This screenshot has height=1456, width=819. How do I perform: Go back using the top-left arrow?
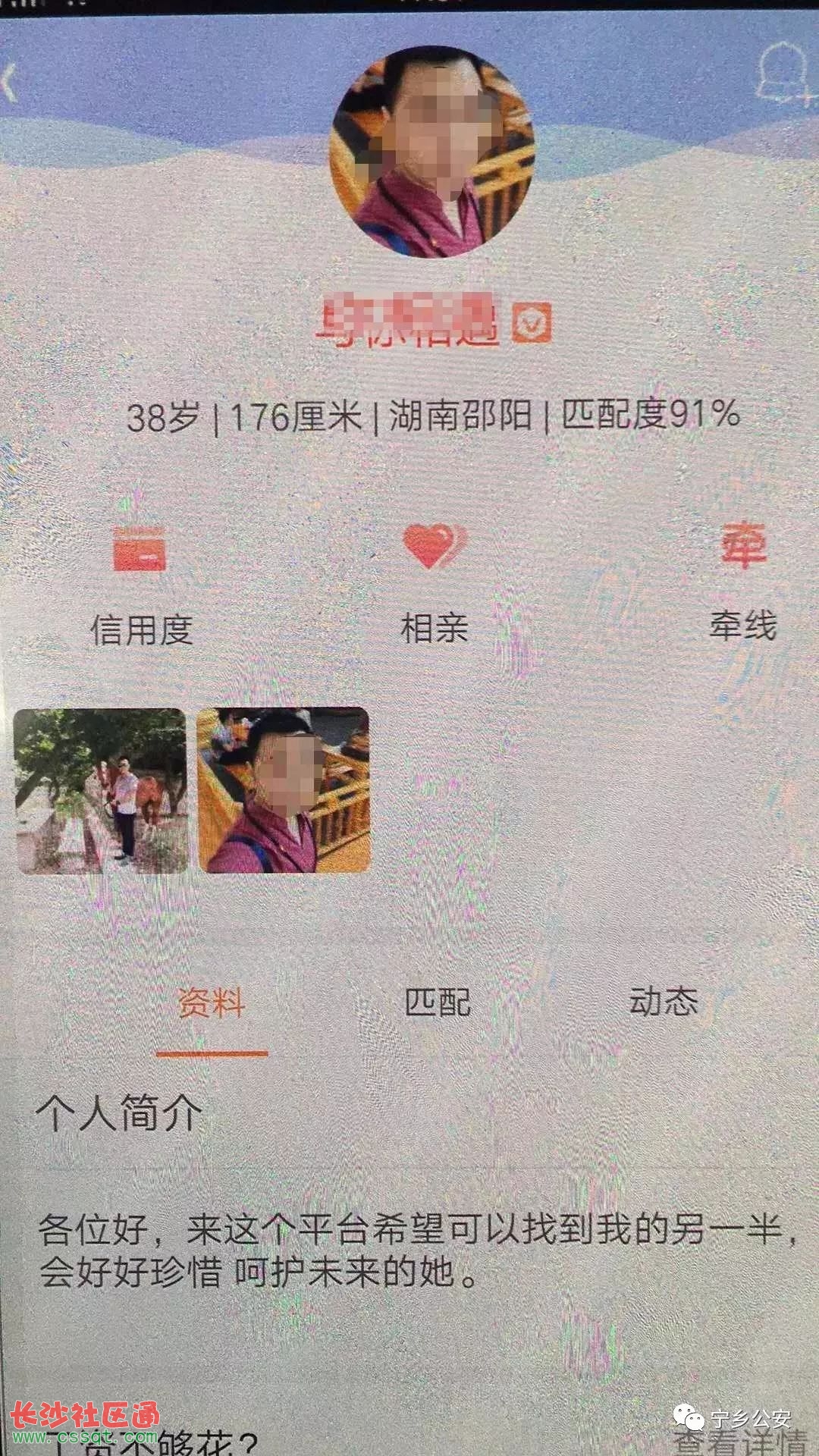click(x=11, y=82)
